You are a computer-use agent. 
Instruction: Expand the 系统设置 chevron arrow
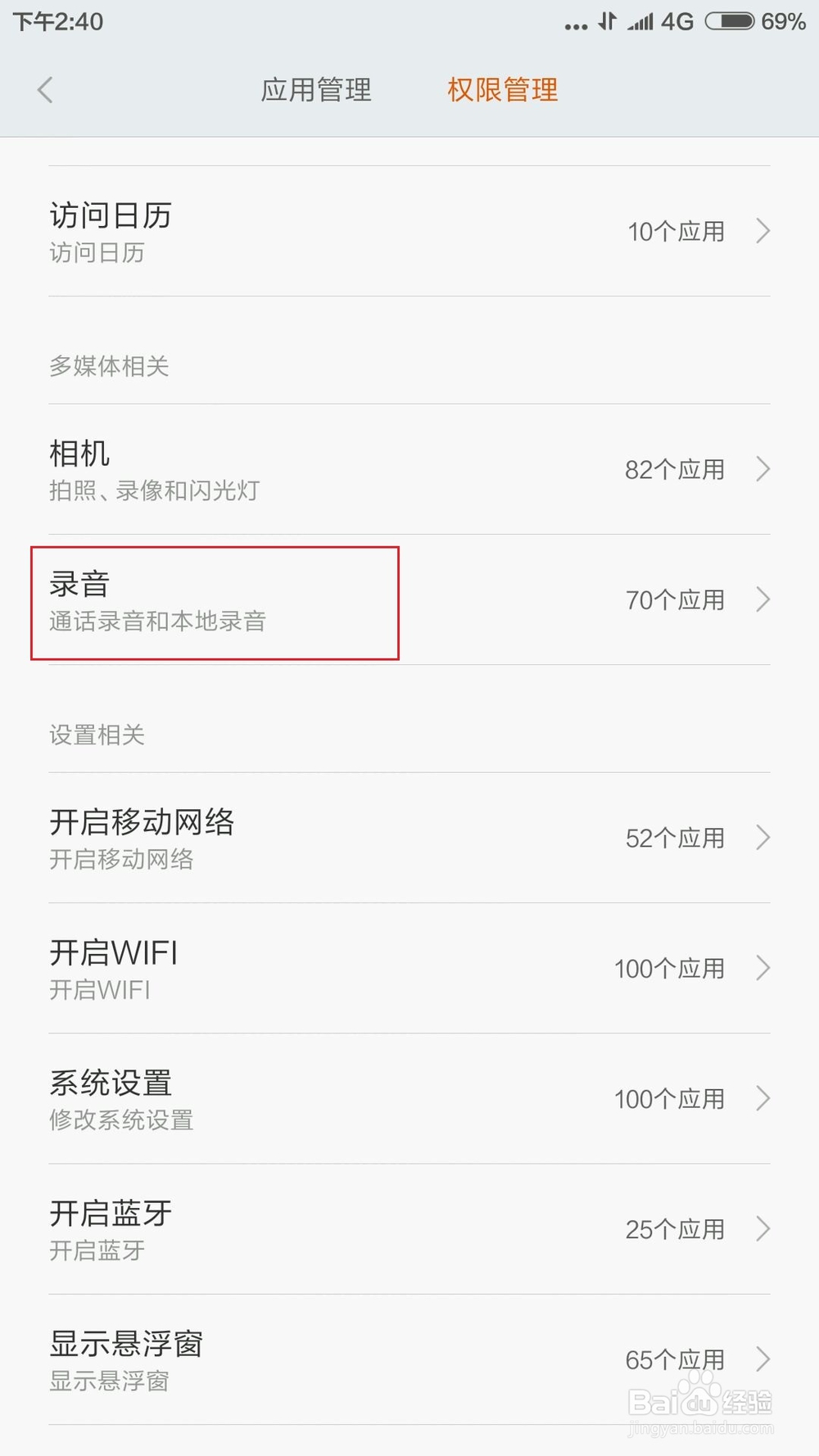click(762, 1099)
